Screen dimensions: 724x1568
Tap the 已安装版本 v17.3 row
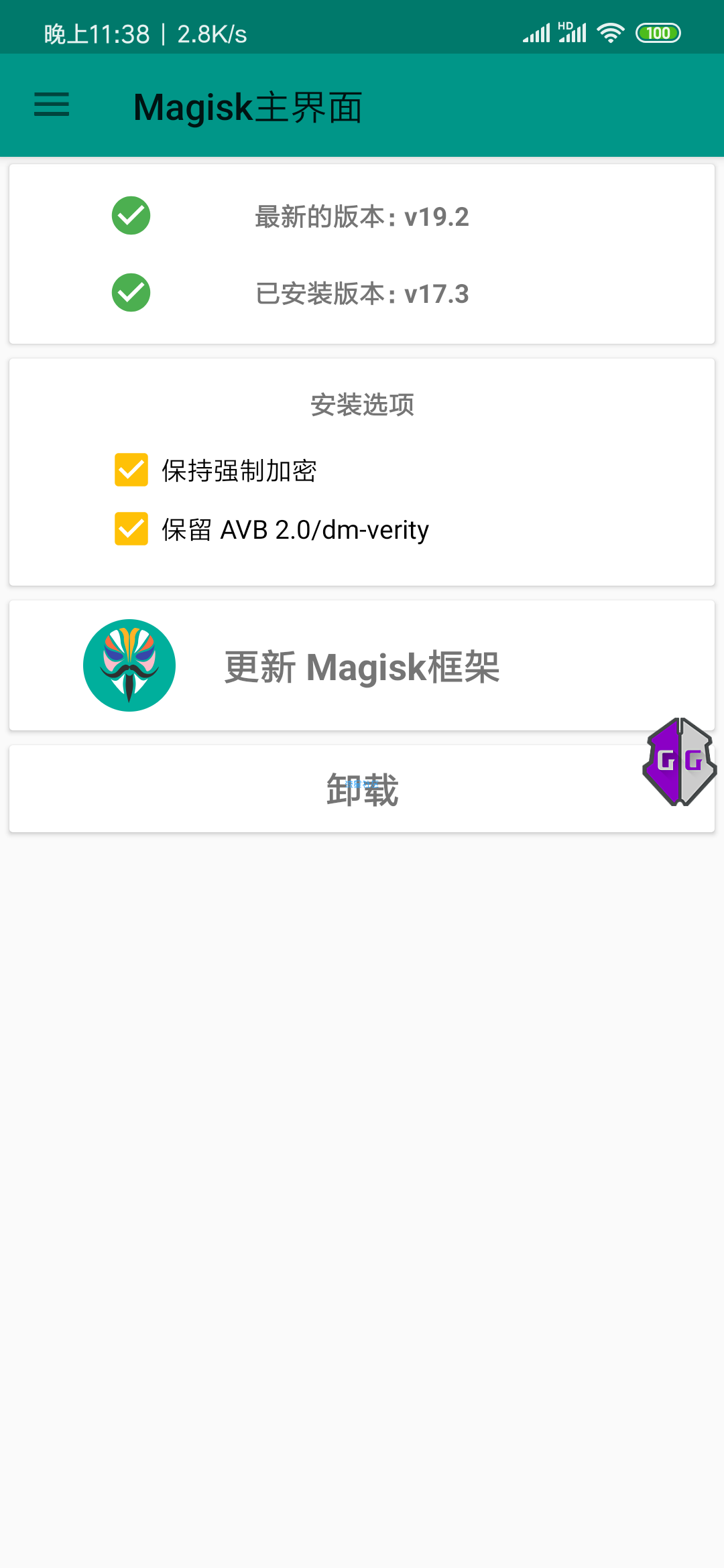362,293
